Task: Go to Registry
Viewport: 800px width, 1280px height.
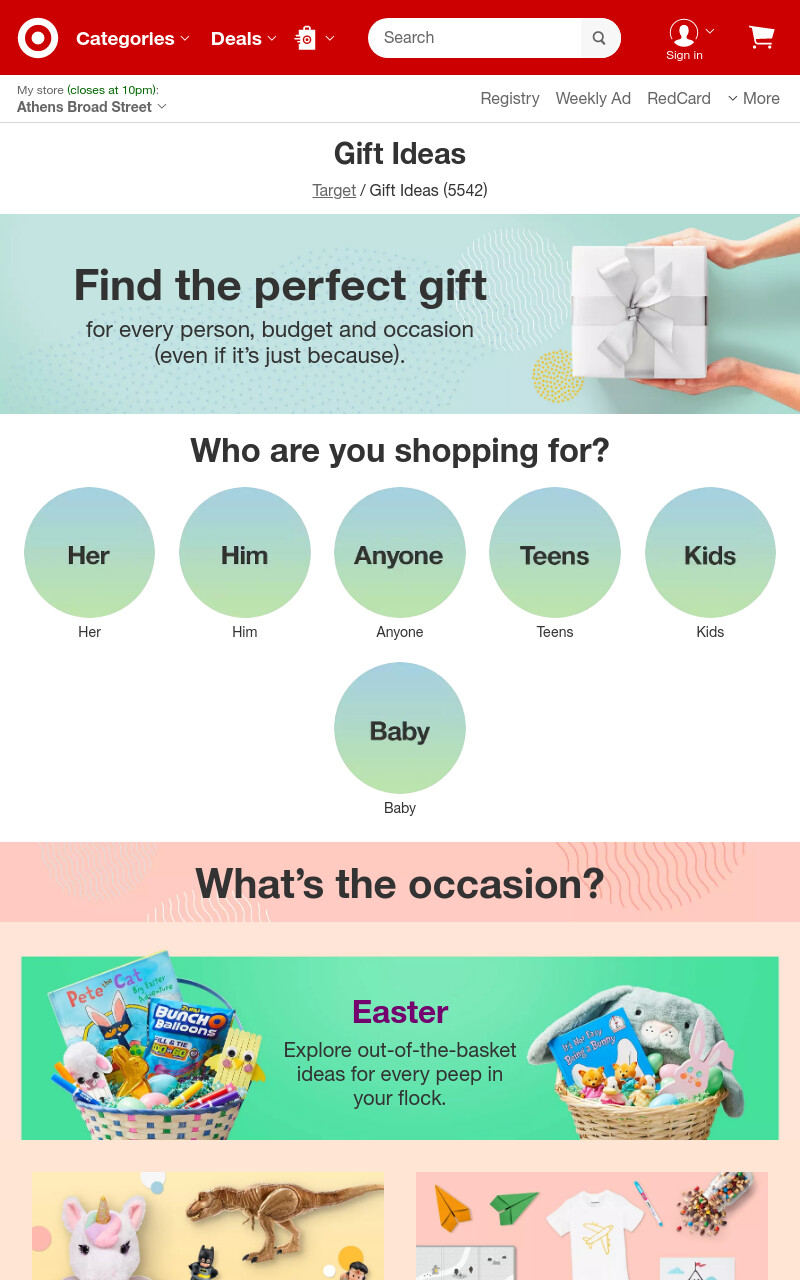Action: (x=510, y=98)
